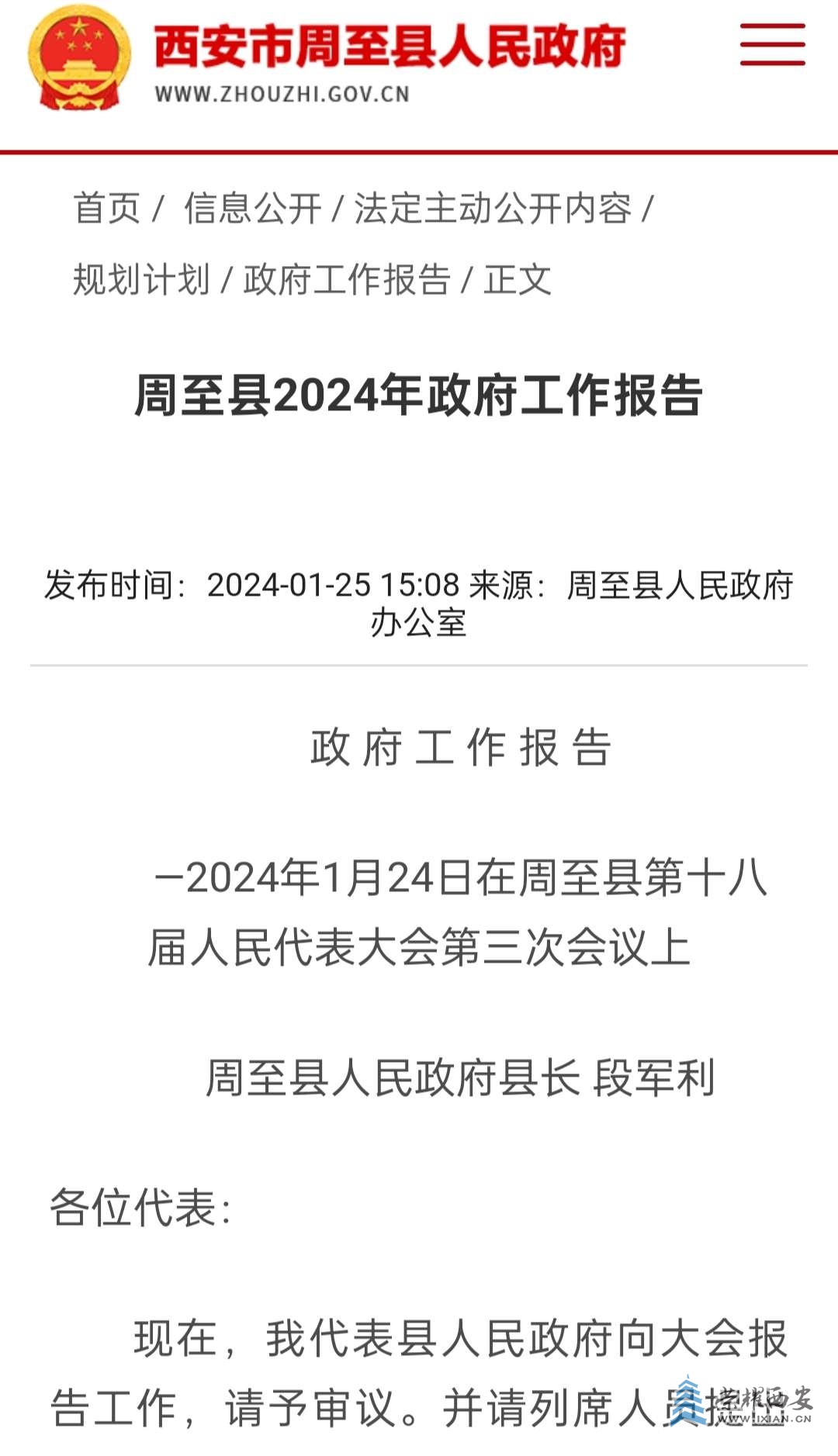Open the 信息公开 breadcrumb link
Screen dimensions: 838x1456
(252, 209)
